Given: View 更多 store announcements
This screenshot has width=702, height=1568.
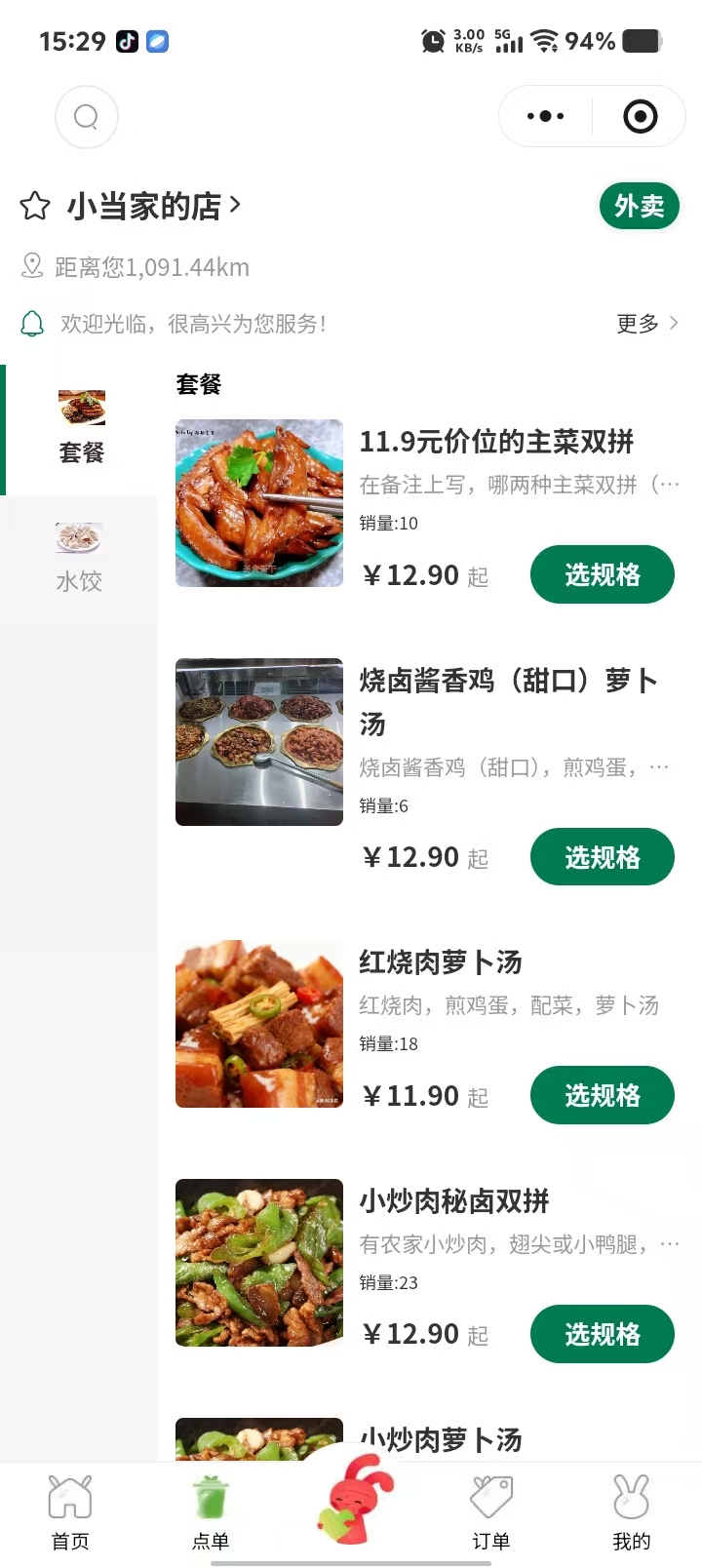Looking at the screenshot, I should tap(646, 324).
